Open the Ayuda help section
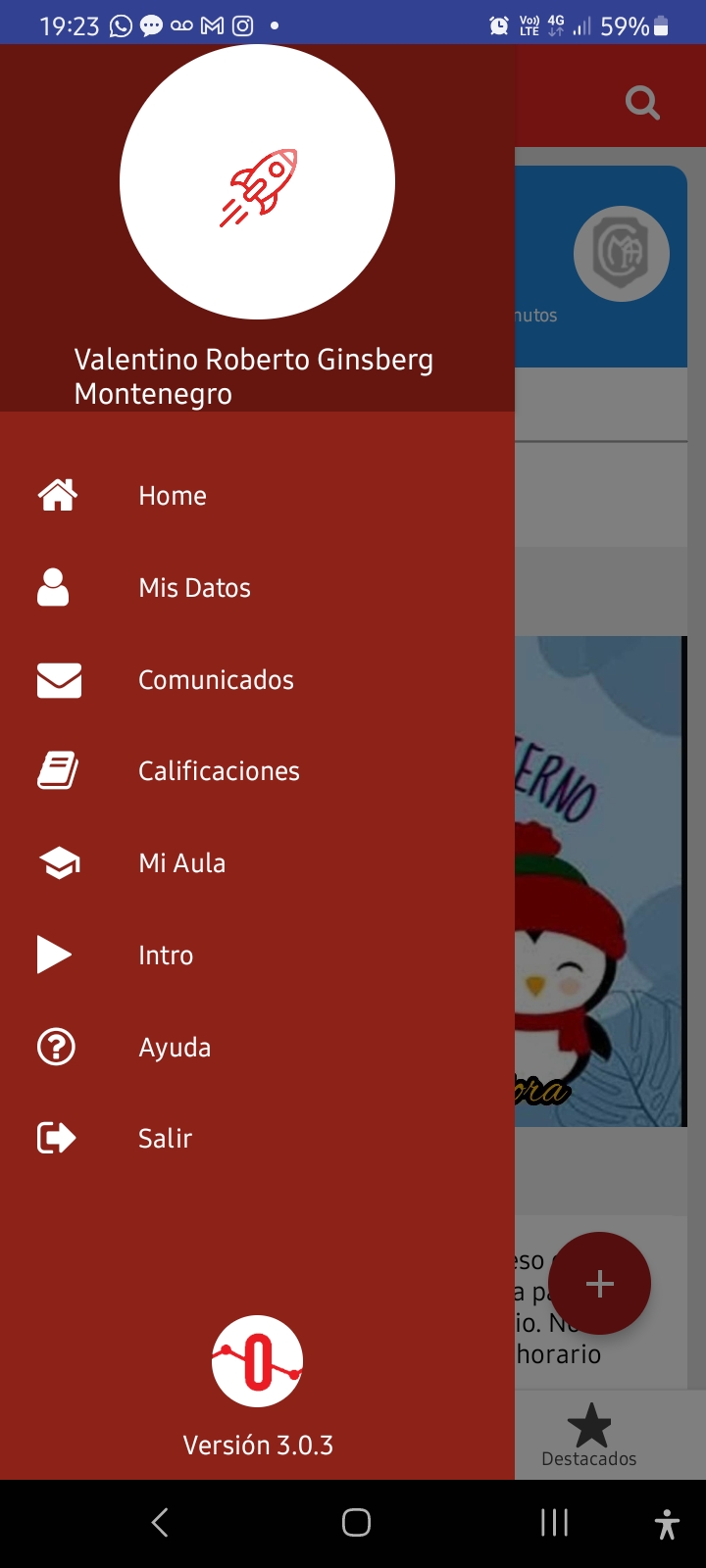This screenshot has height=1568, width=706. point(175,1048)
